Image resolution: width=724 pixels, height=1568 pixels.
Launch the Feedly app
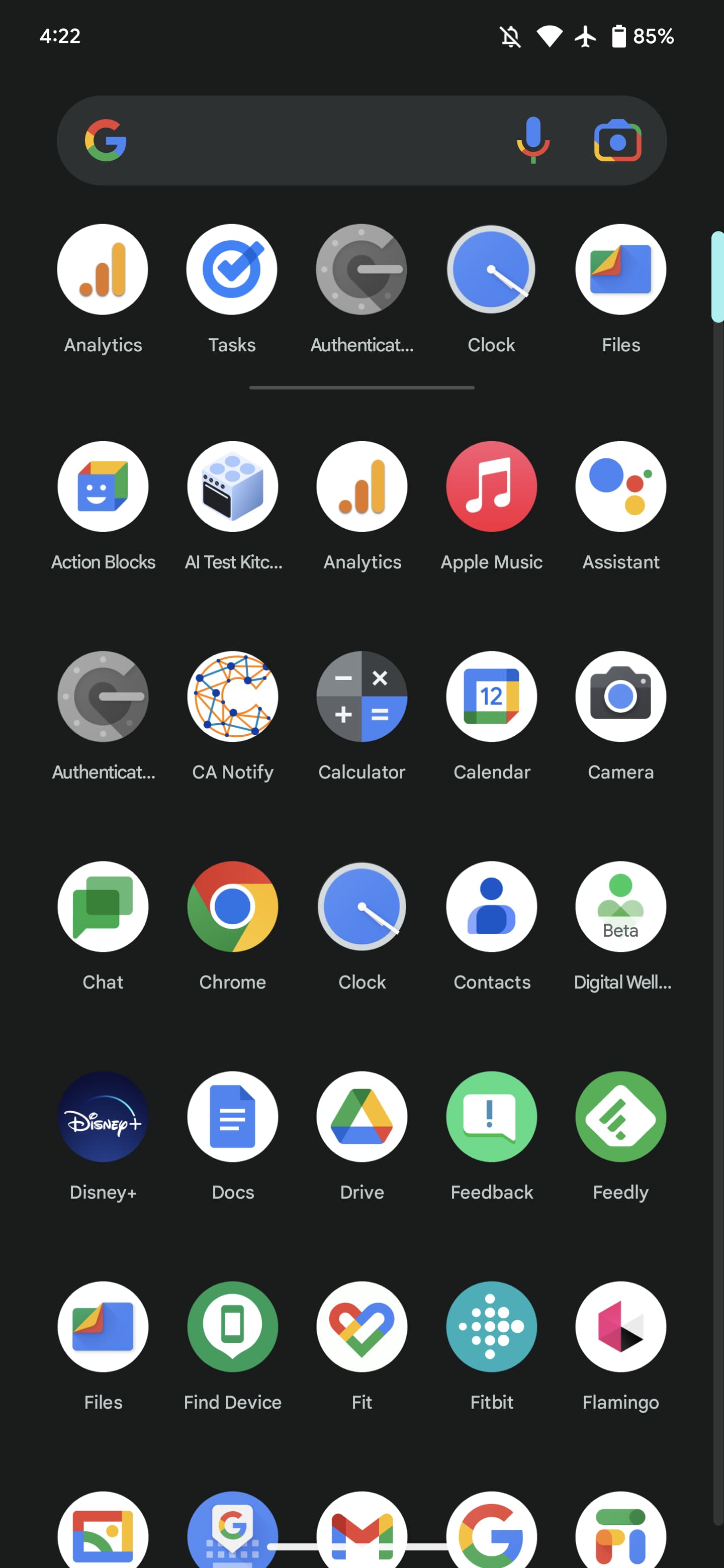click(x=620, y=1117)
